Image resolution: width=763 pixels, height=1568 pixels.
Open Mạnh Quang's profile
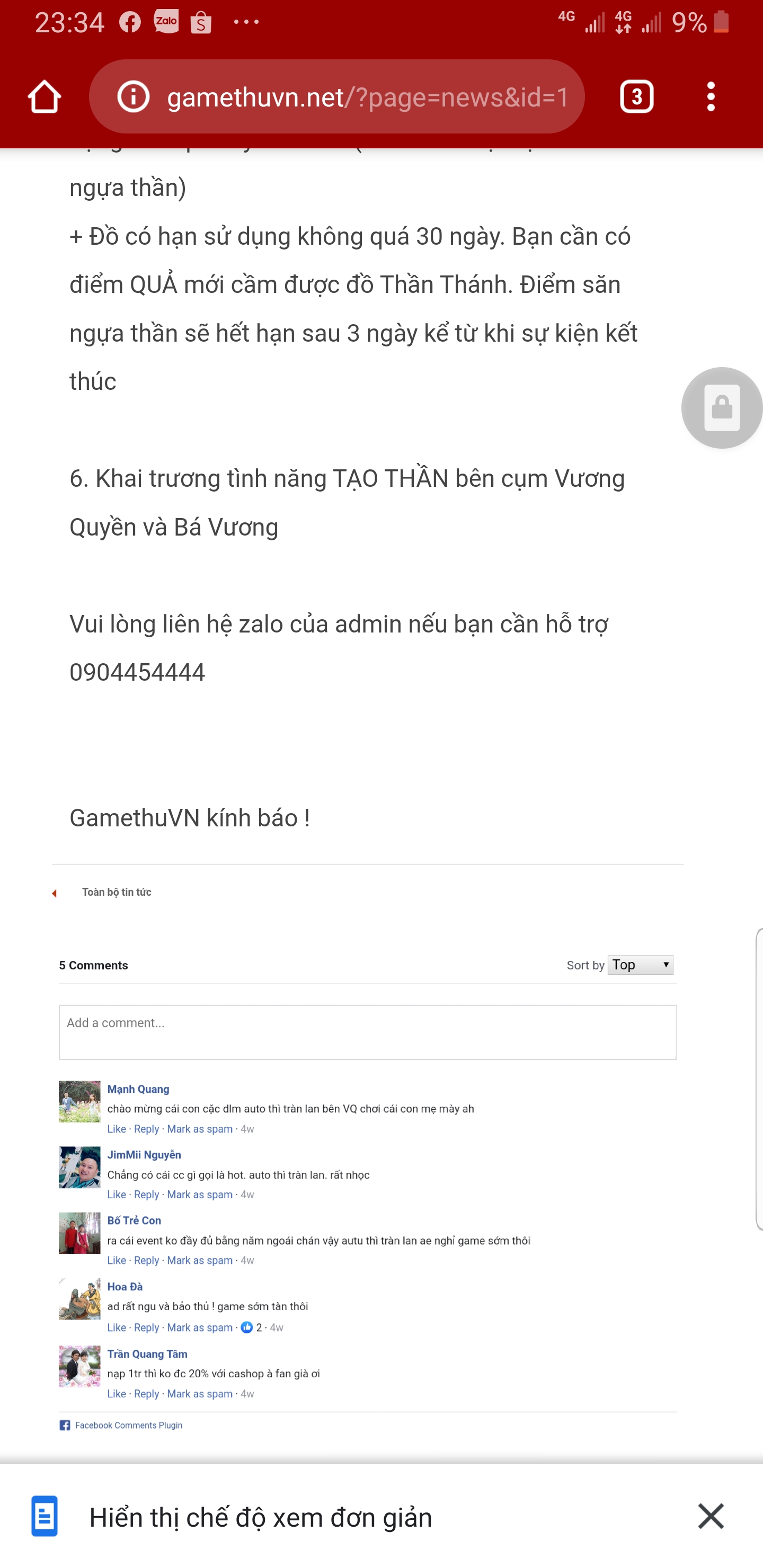click(138, 1089)
